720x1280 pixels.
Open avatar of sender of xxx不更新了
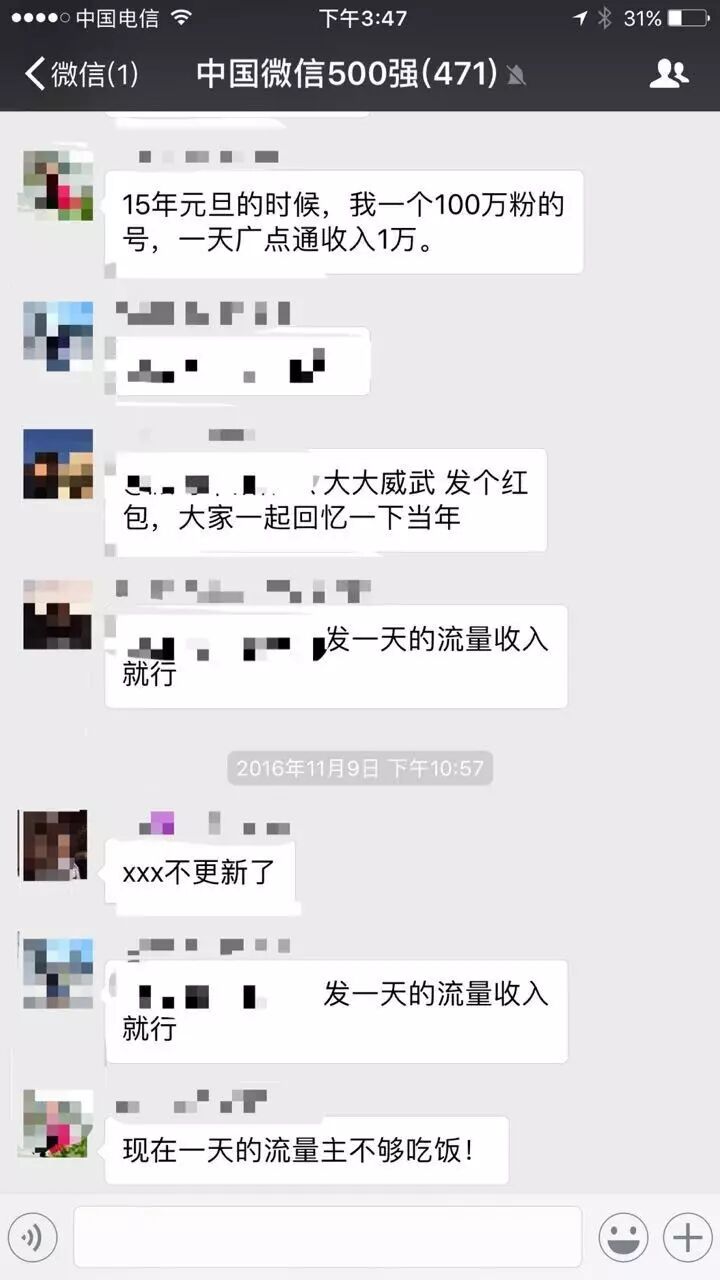coord(57,845)
